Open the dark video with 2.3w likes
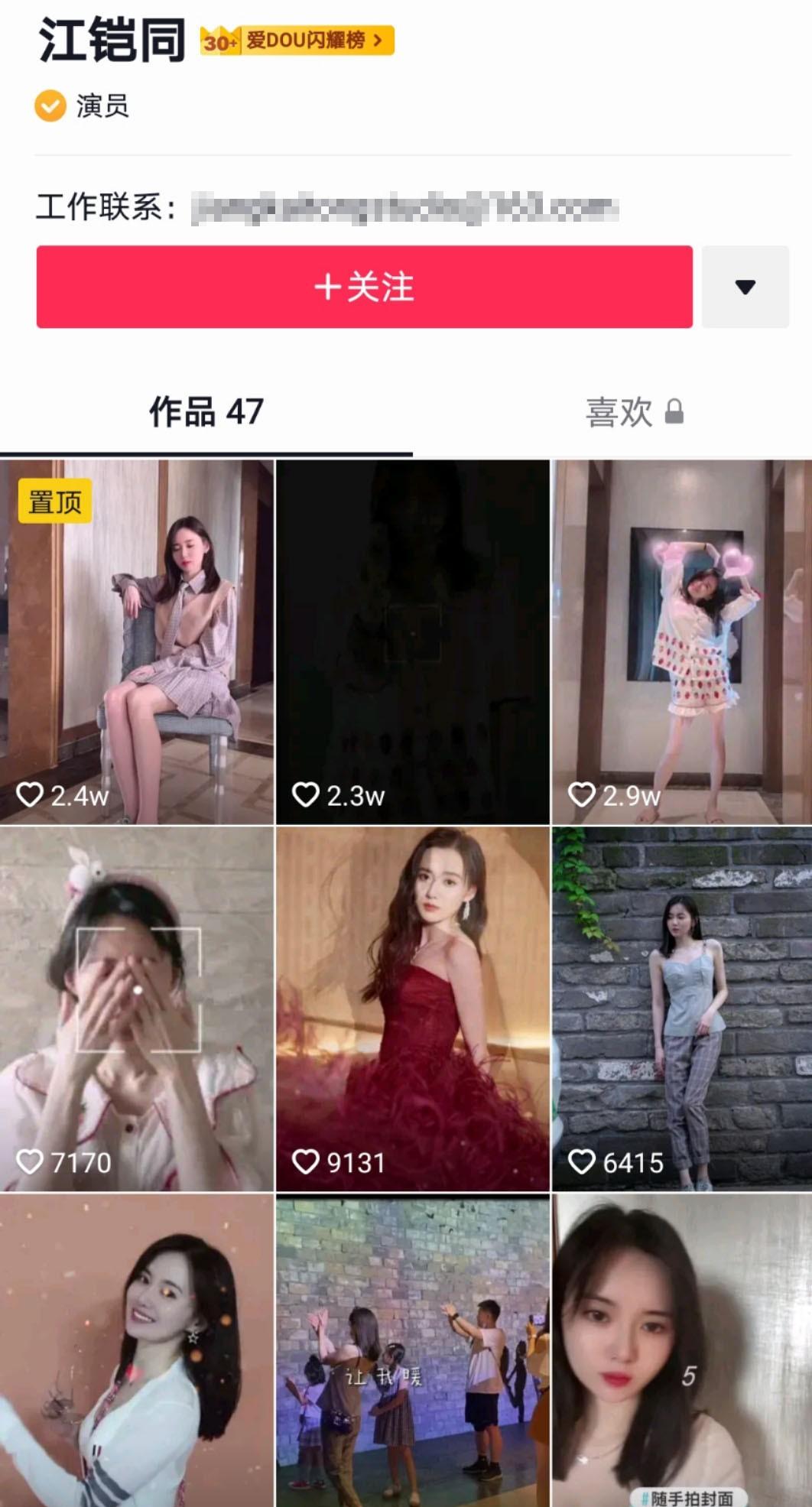Image resolution: width=812 pixels, height=1507 pixels. 412,641
